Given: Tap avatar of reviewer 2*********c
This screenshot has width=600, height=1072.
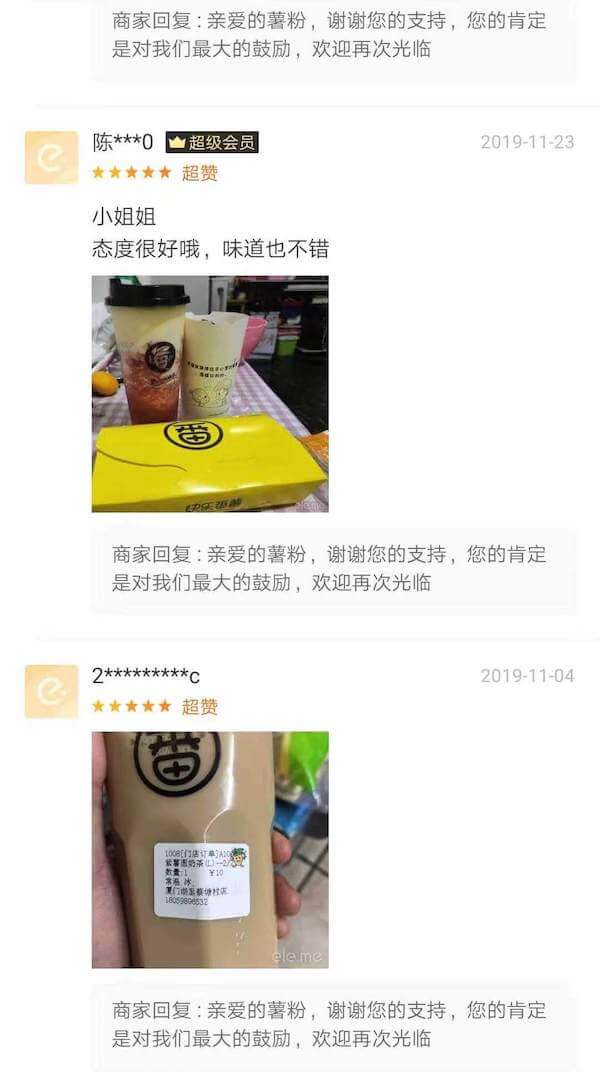Looking at the screenshot, I should point(51,691).
